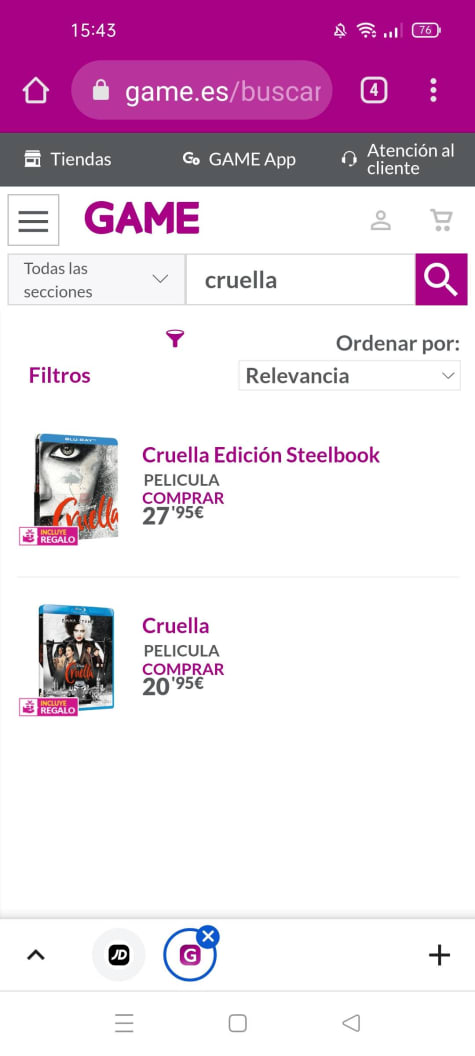Switch to the JD tab
Viewport: 475px width, 1056px height.
[119, 954]
